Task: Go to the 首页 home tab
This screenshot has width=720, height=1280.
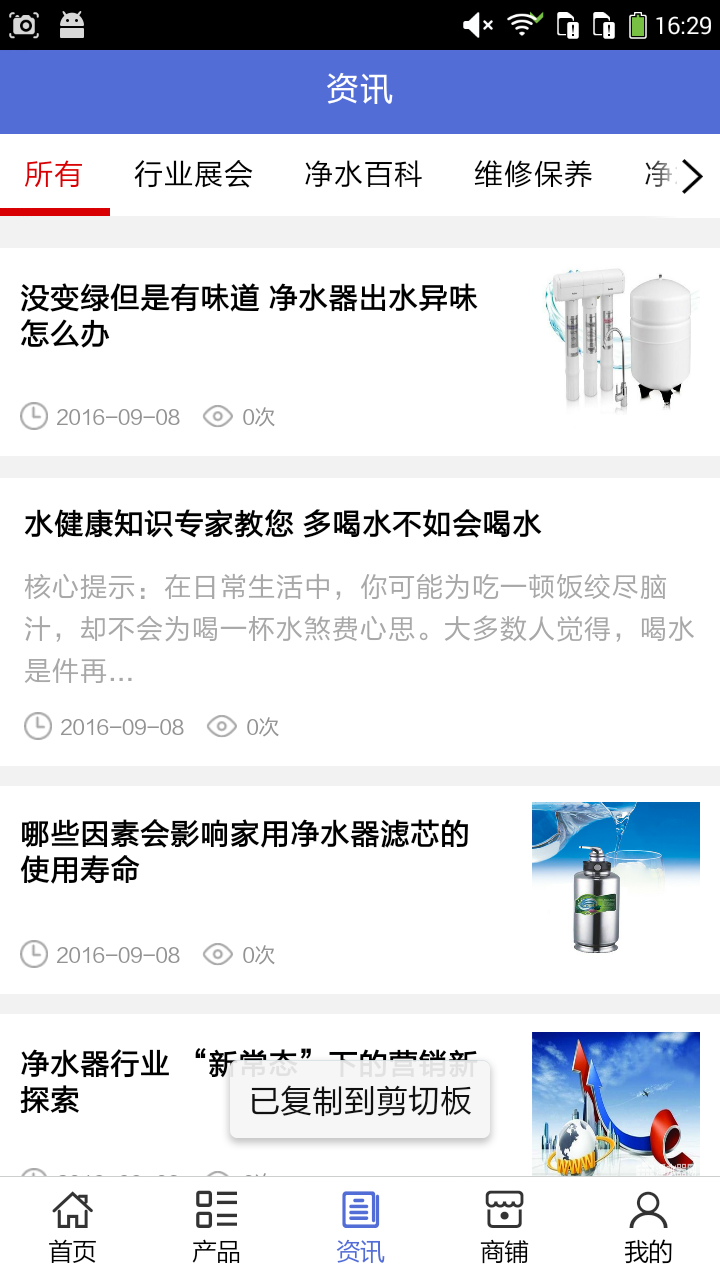Action: (72, 1228)
